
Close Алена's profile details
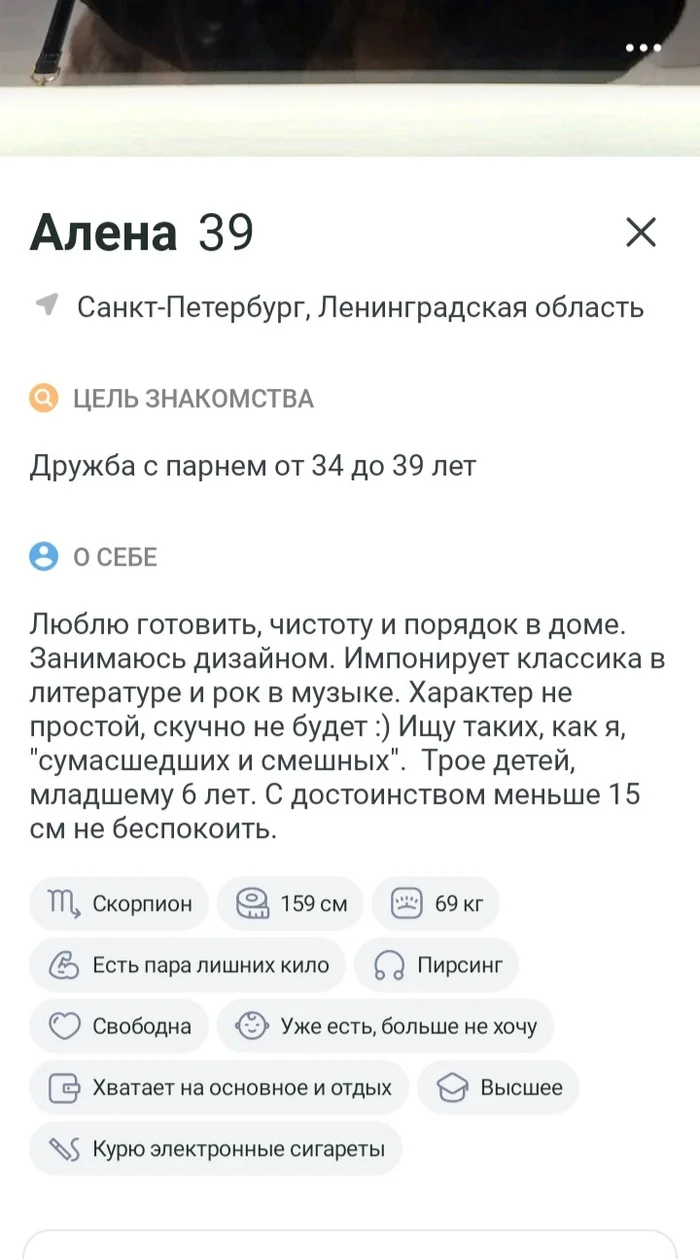[x=640, y=233]
